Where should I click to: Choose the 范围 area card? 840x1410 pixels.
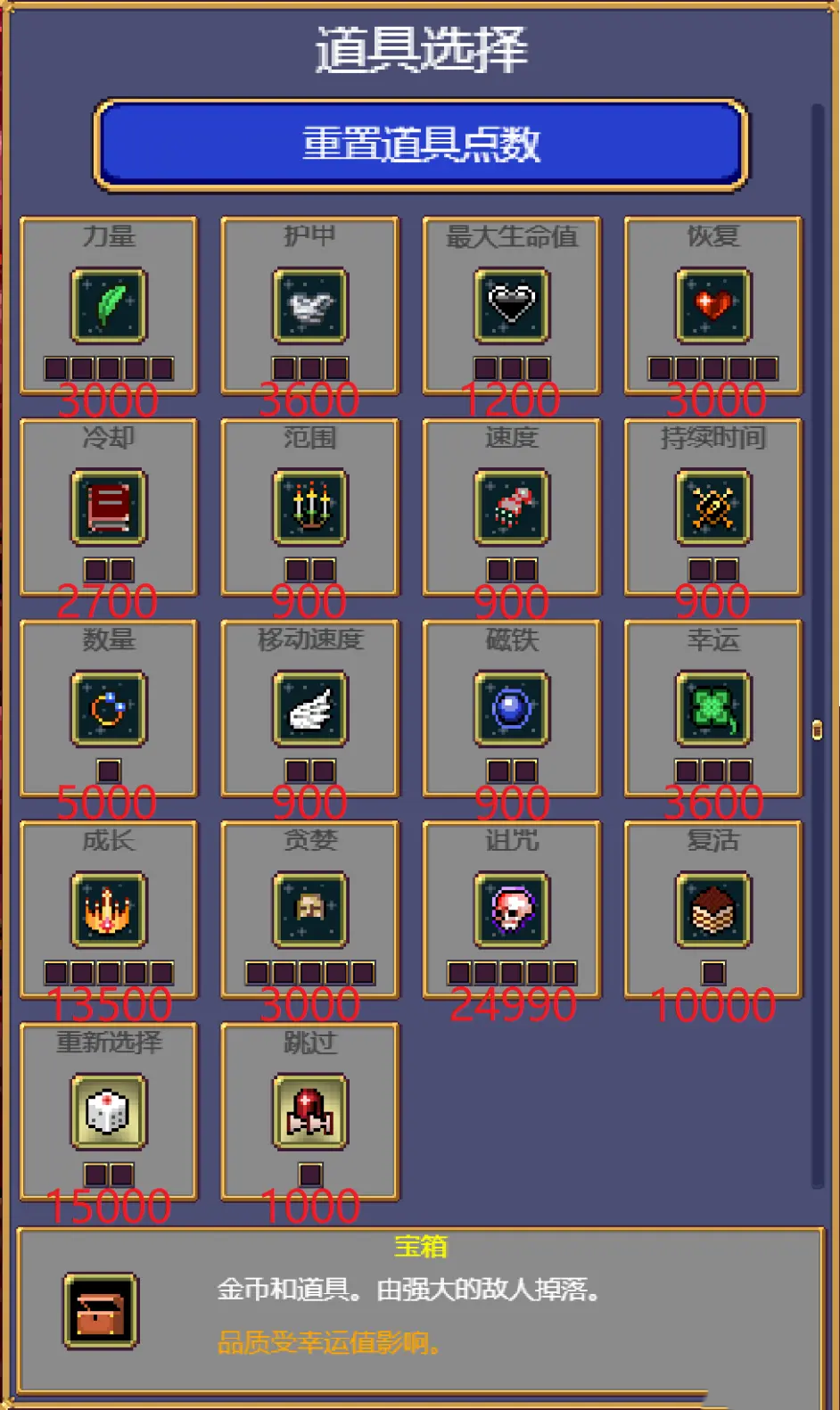[310, 507]
